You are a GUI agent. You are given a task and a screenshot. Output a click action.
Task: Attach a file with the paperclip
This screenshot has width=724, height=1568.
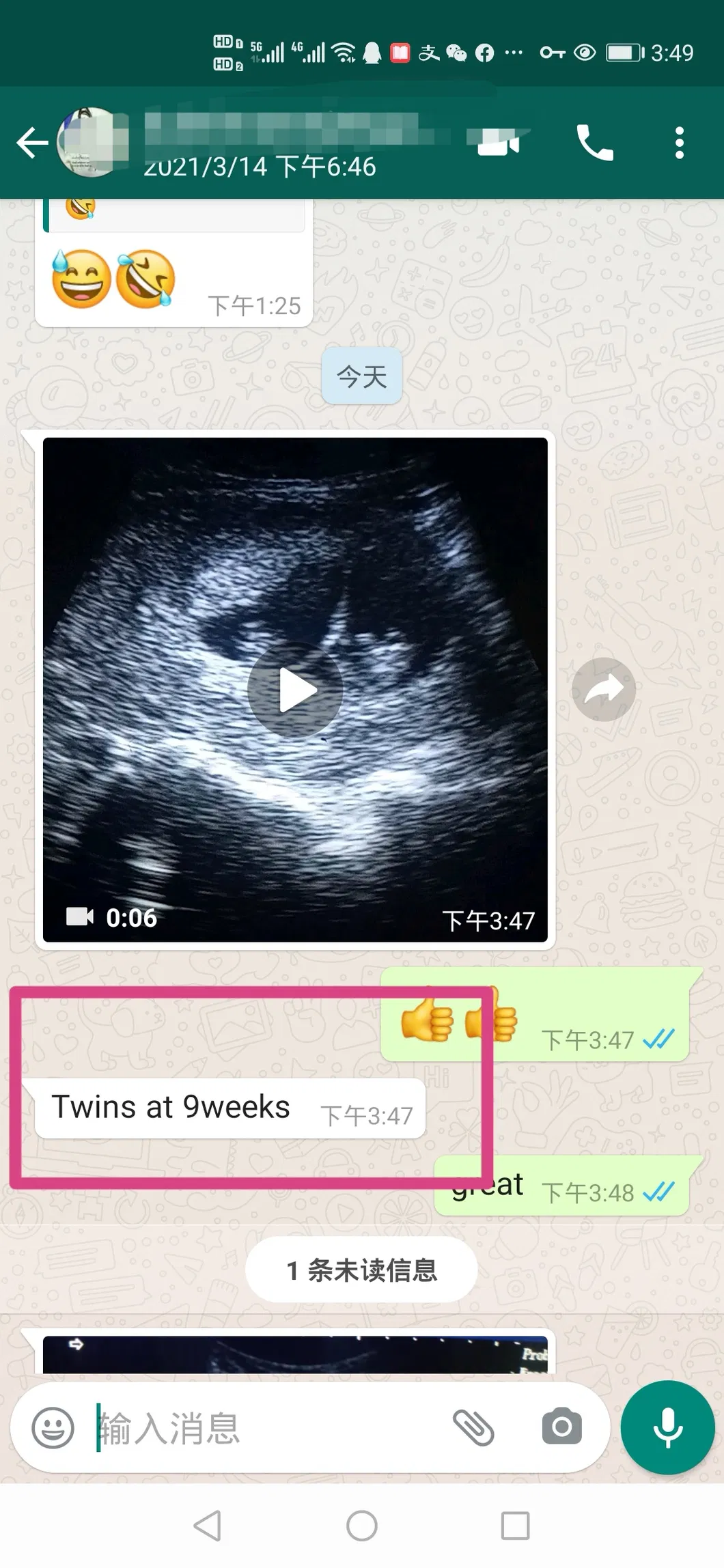(473, 1427)
